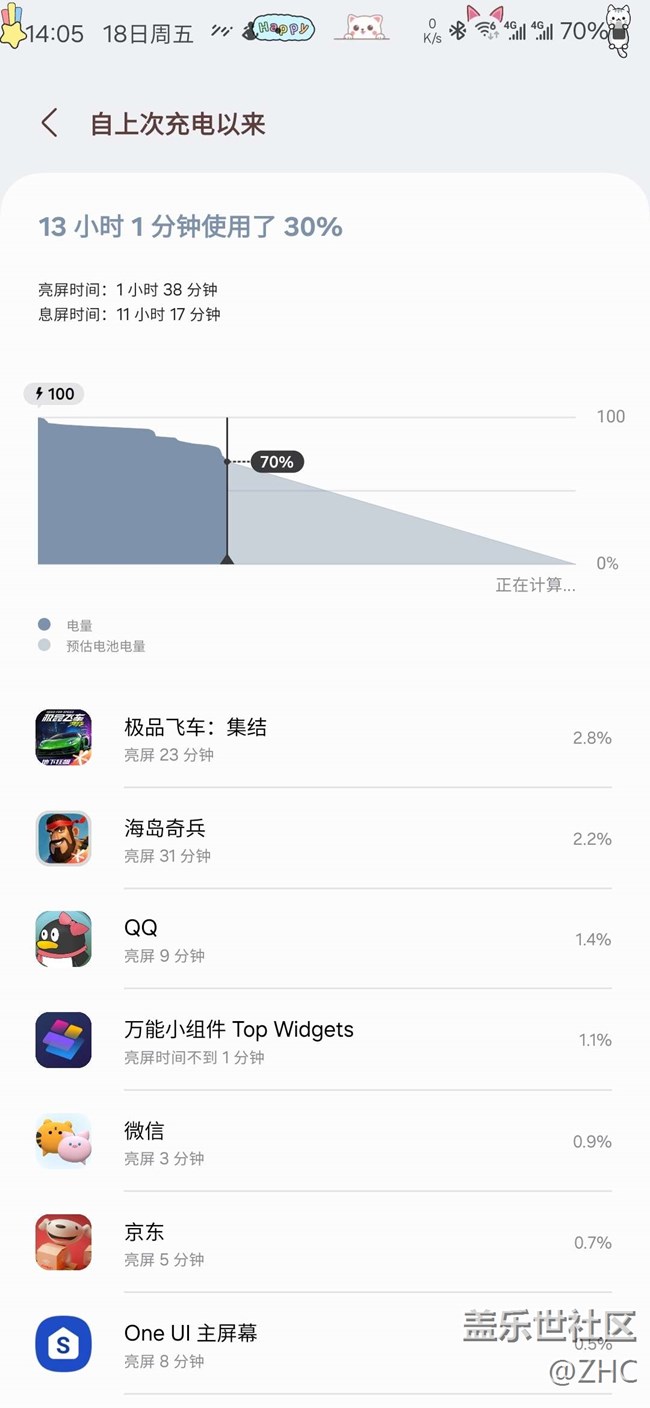Open One UI 主屏幕 battery usage
Viewport: 650px width, 1408px height.
tap(323, 1344)
